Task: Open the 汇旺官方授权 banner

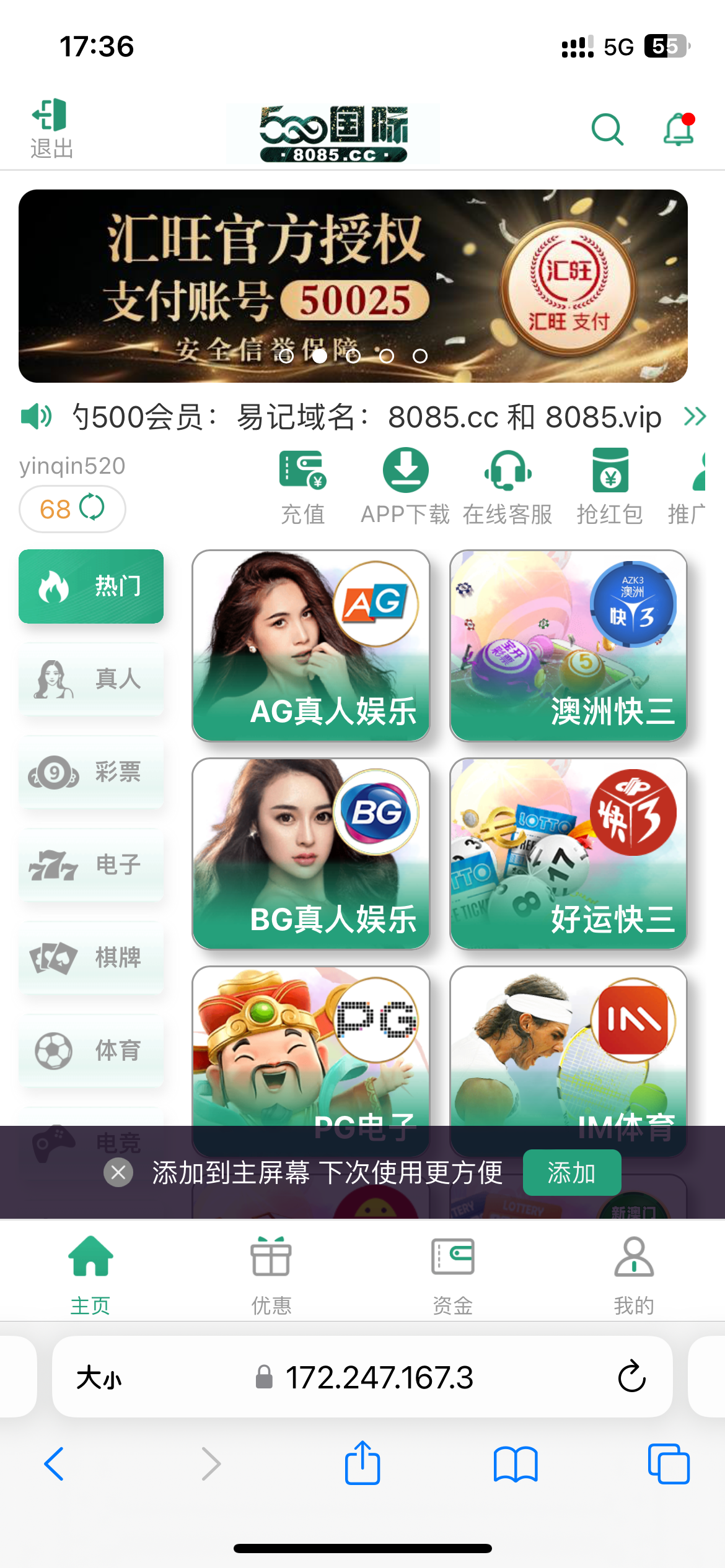Action: (x=353, y=285)
